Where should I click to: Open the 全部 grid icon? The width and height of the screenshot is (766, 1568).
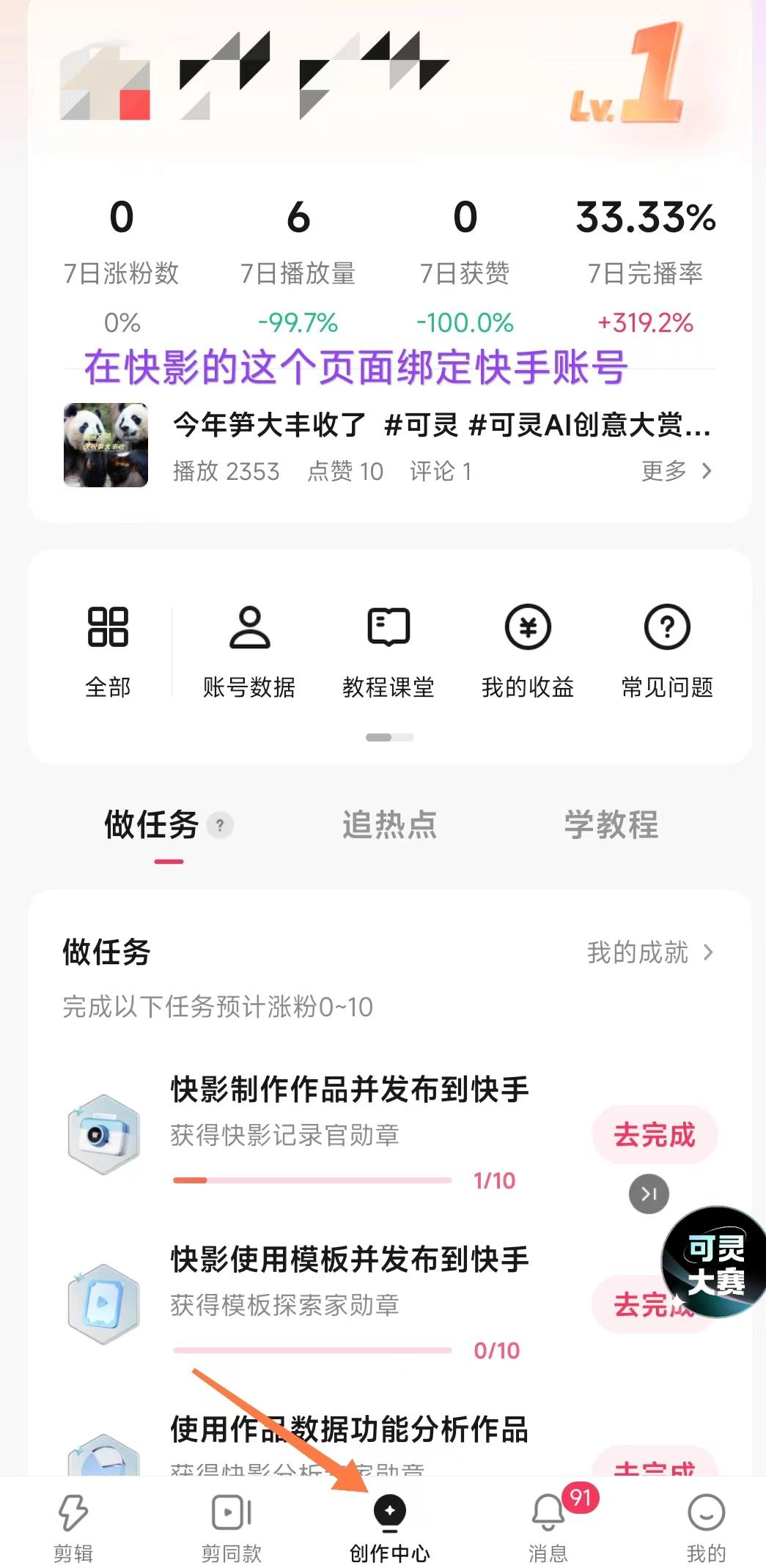(x=106, y=648)
